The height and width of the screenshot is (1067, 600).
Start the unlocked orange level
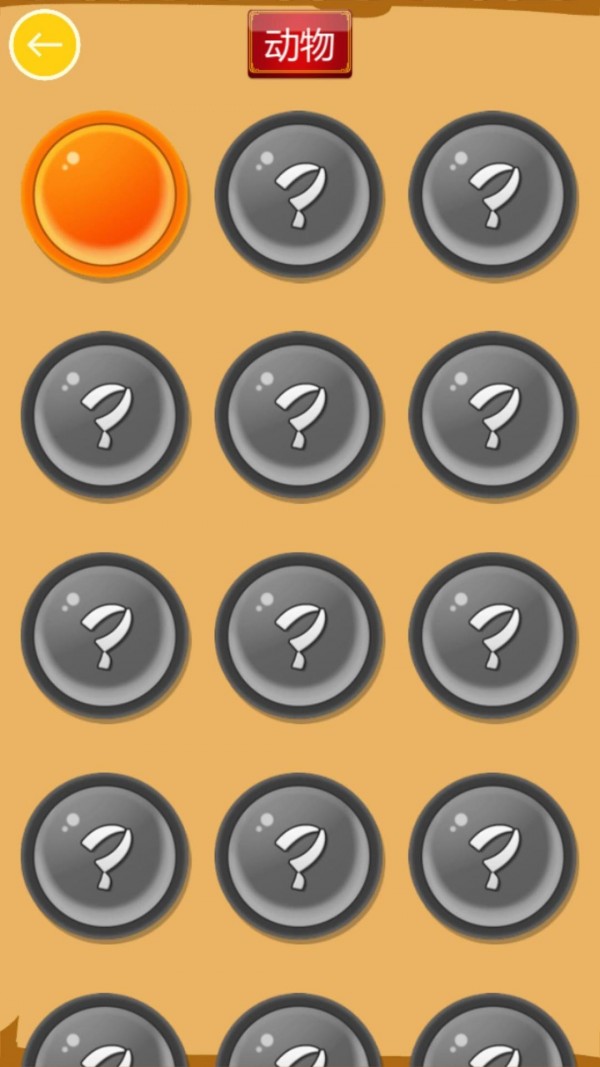tap(105, 194)
